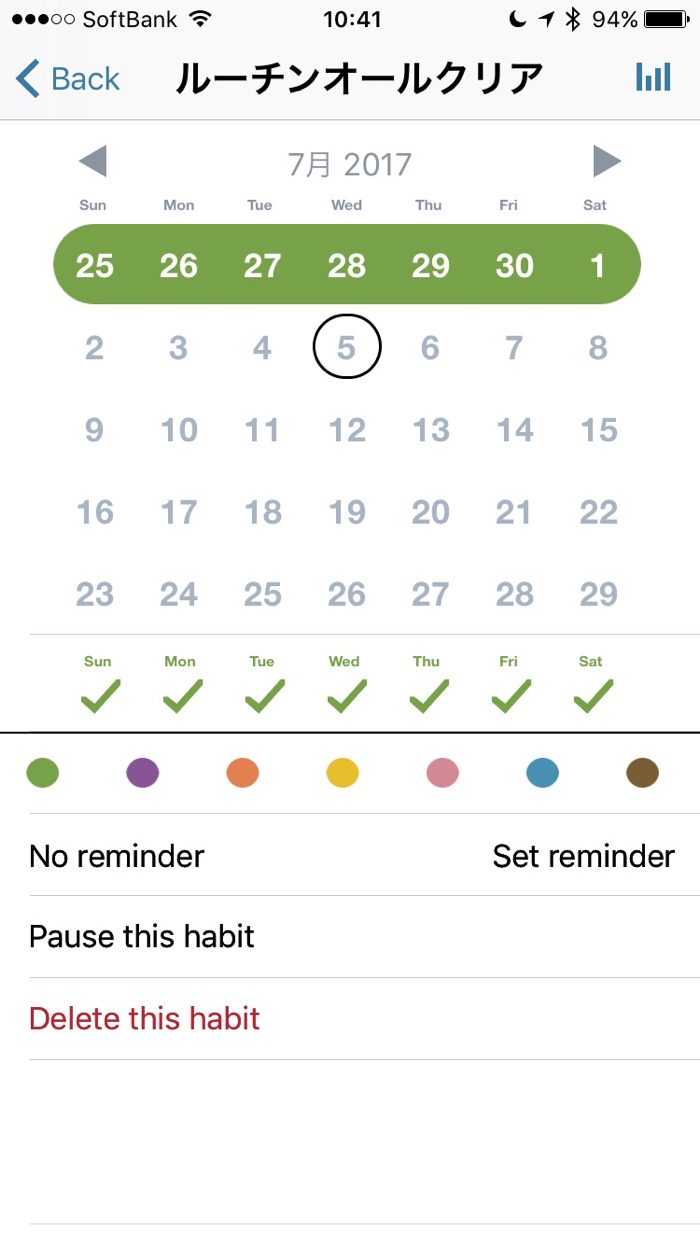Screen dimensions: 700x1245
Task: Select the blue color swatch
Action: [x=543, y=773]
